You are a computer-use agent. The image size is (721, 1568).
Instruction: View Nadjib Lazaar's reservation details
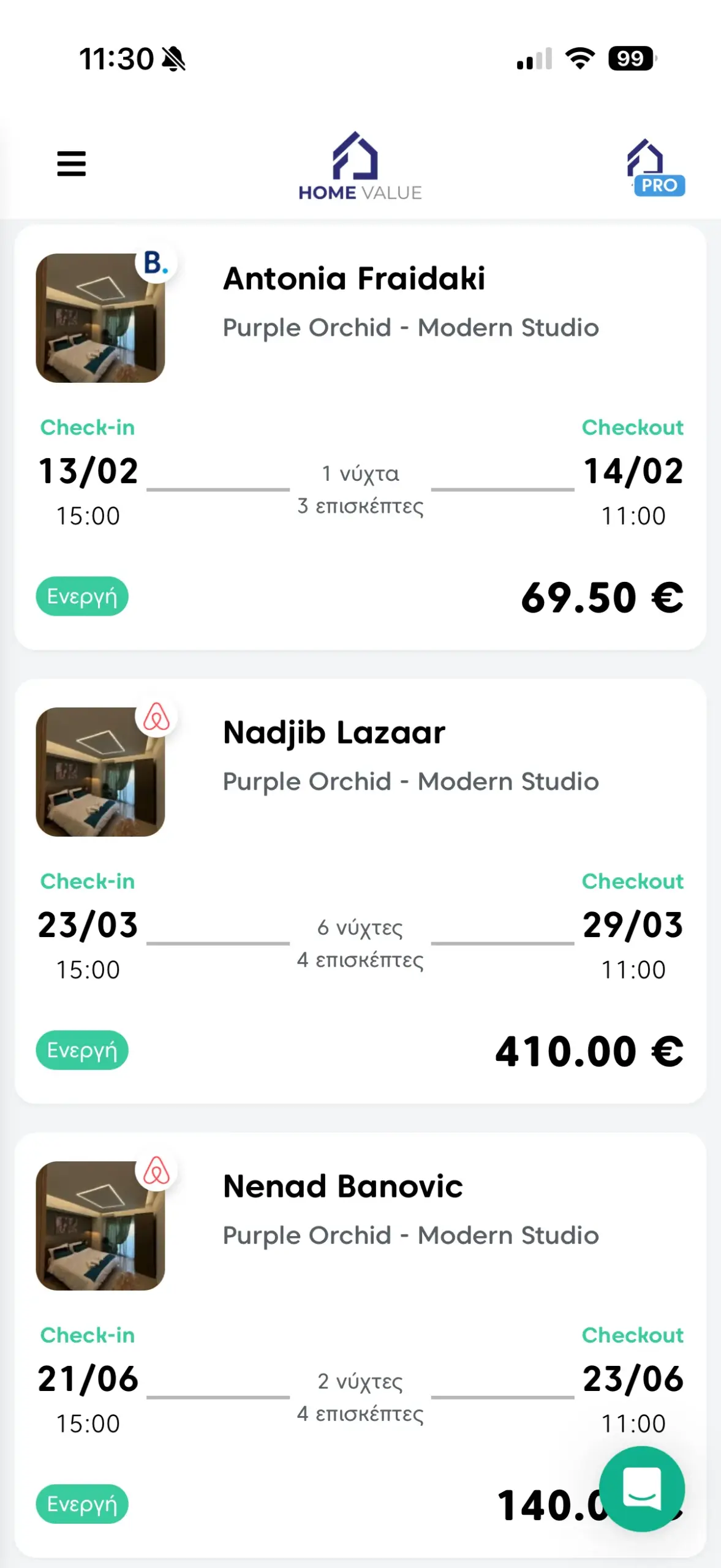coord(360,891)
